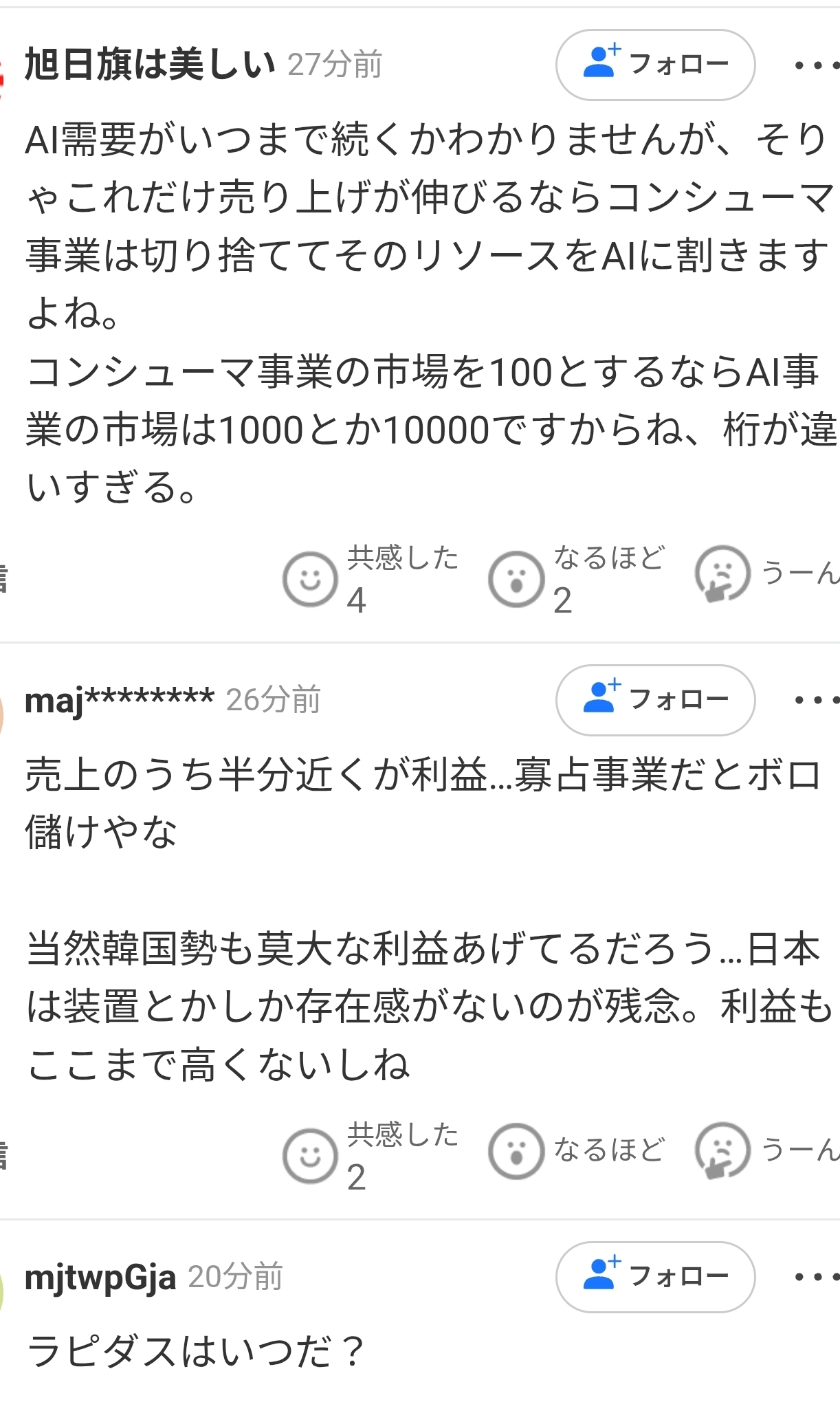This screenshot has height=1402, width=840.
Task: Follow user mjtwpGja
Action: (655, 1277)
